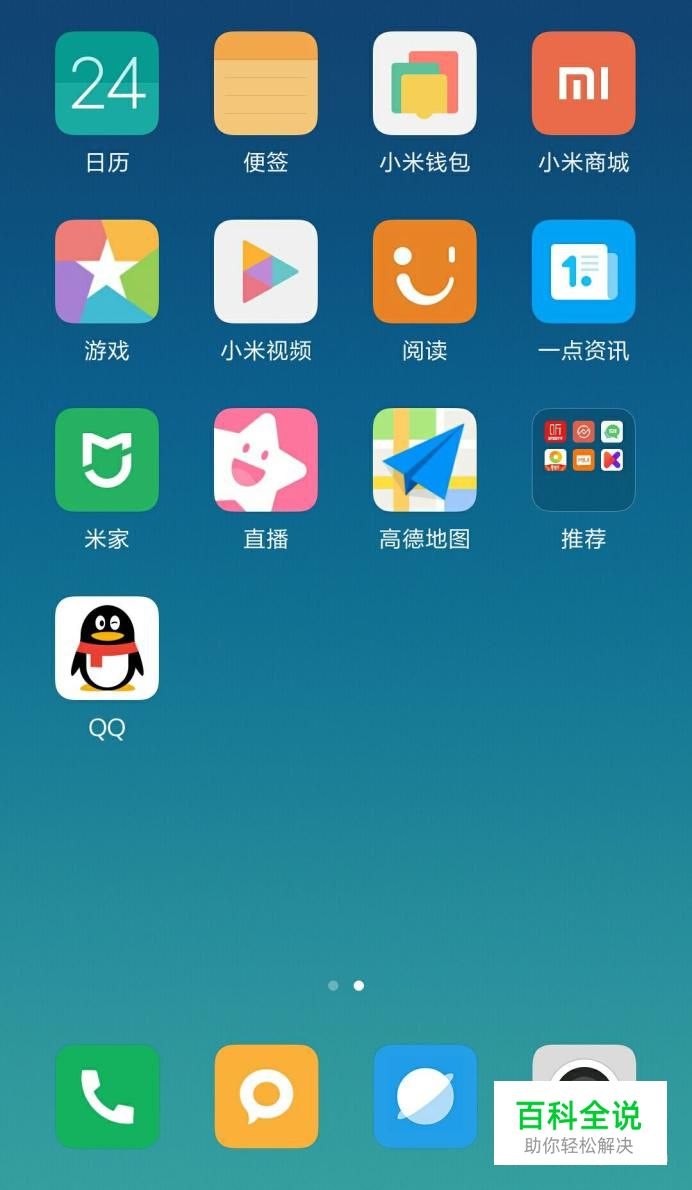Open 小米钱包 wallet app
Image resolution: width=692 pixels, height=1190 pixels.
click(x=425, y=83)
